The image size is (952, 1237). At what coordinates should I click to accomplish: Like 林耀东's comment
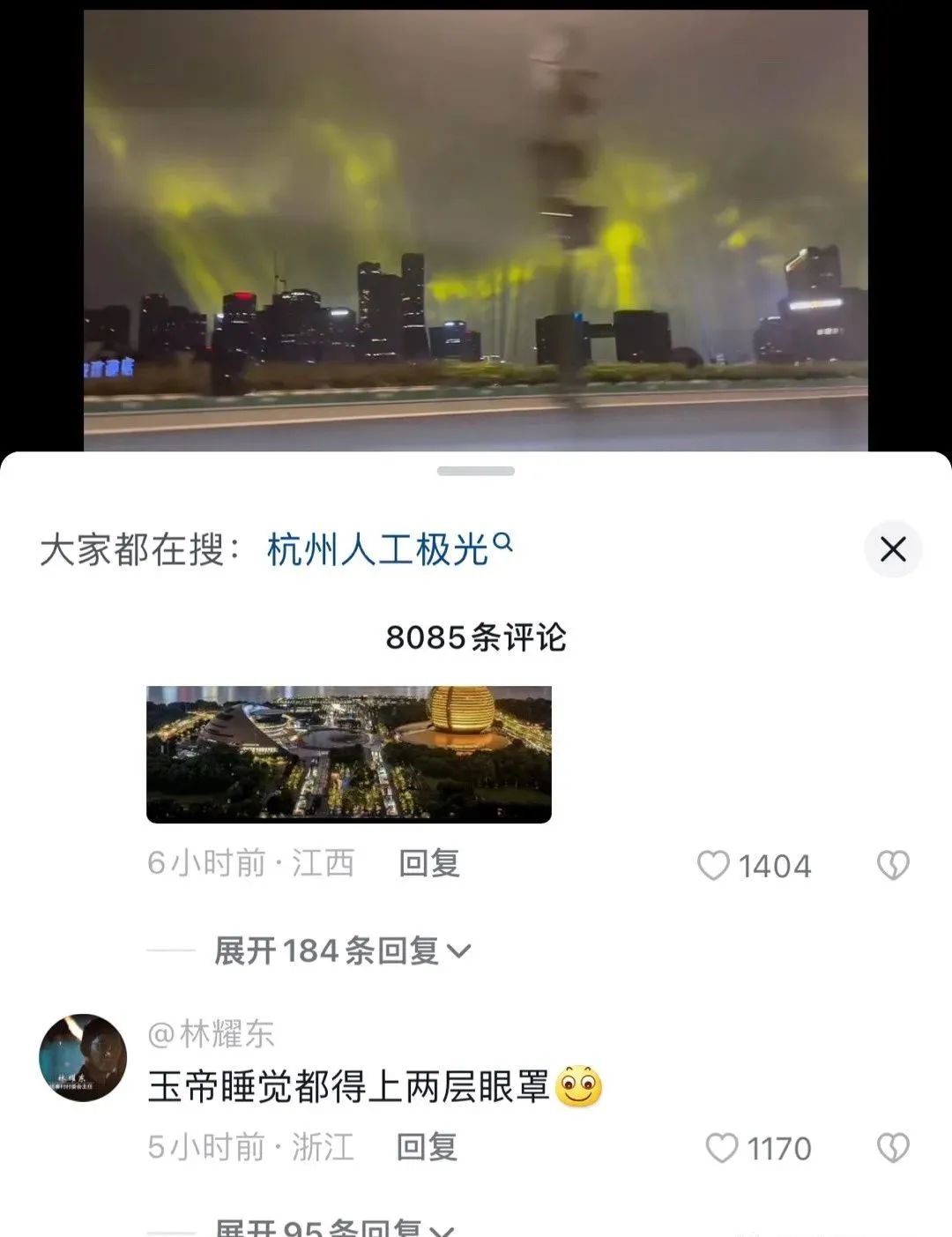tap(722, 1148)
